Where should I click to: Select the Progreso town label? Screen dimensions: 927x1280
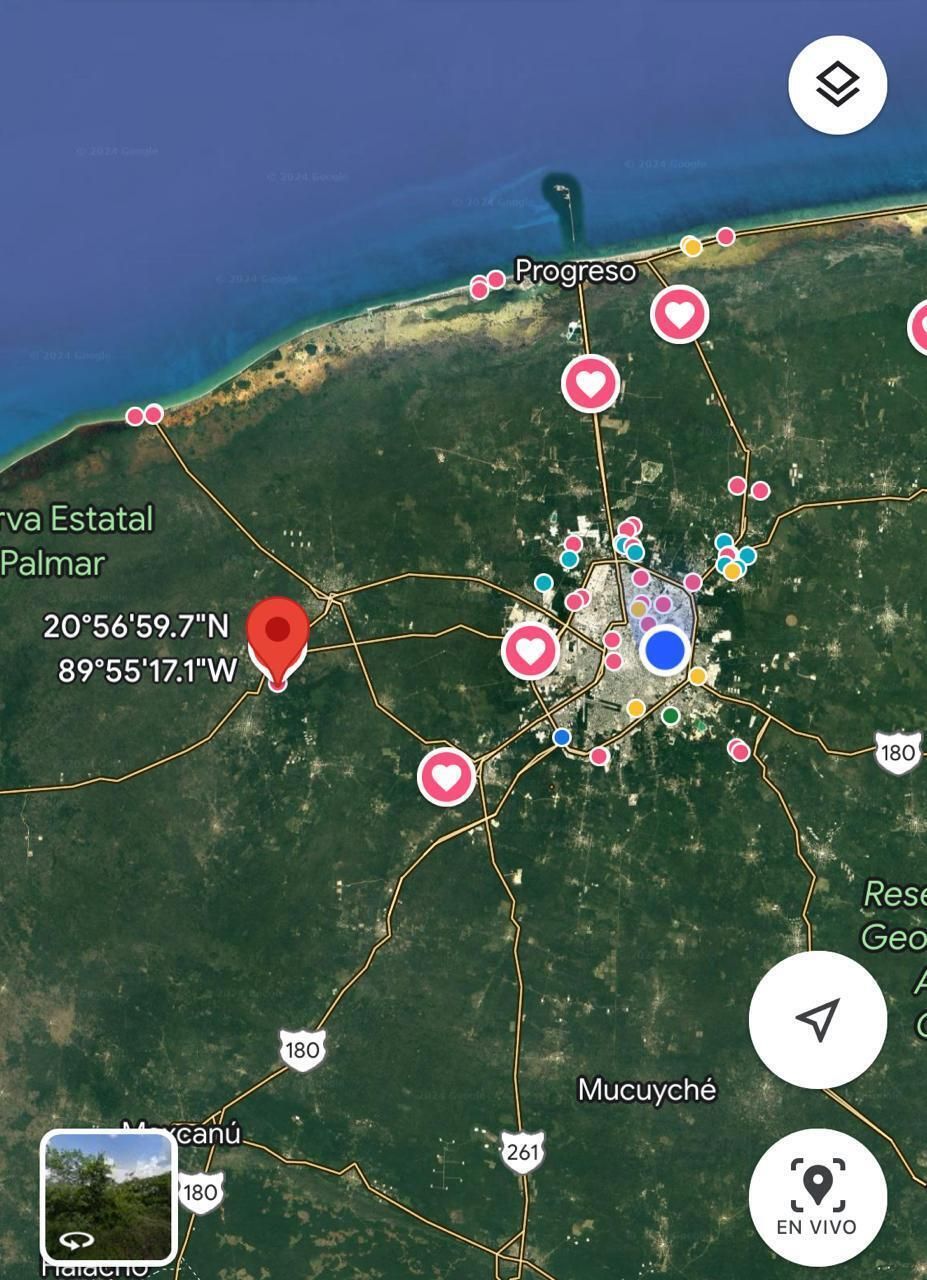tap(575, 271)
